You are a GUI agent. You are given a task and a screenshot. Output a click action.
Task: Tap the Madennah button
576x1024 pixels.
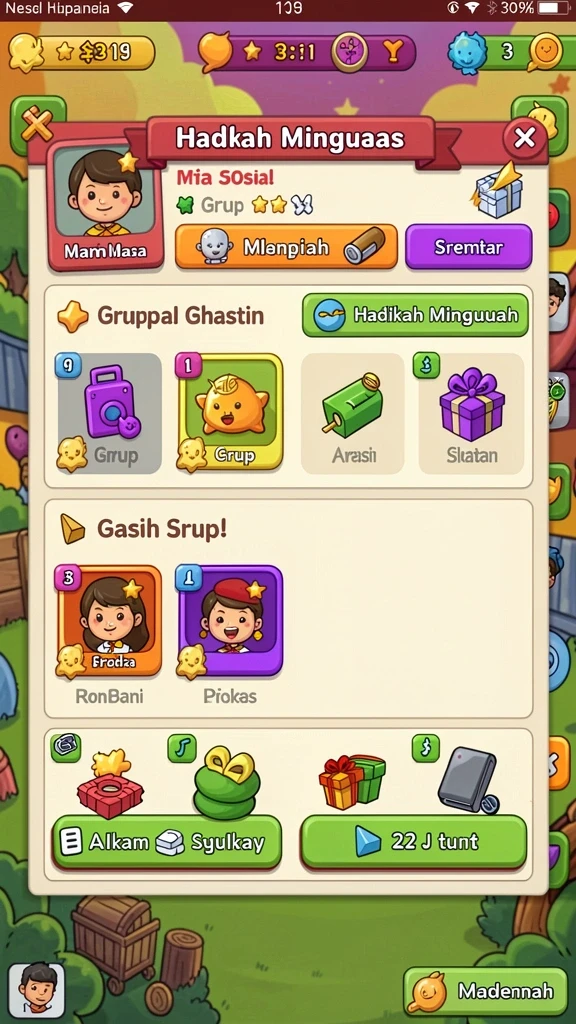[x=485, y=991]
